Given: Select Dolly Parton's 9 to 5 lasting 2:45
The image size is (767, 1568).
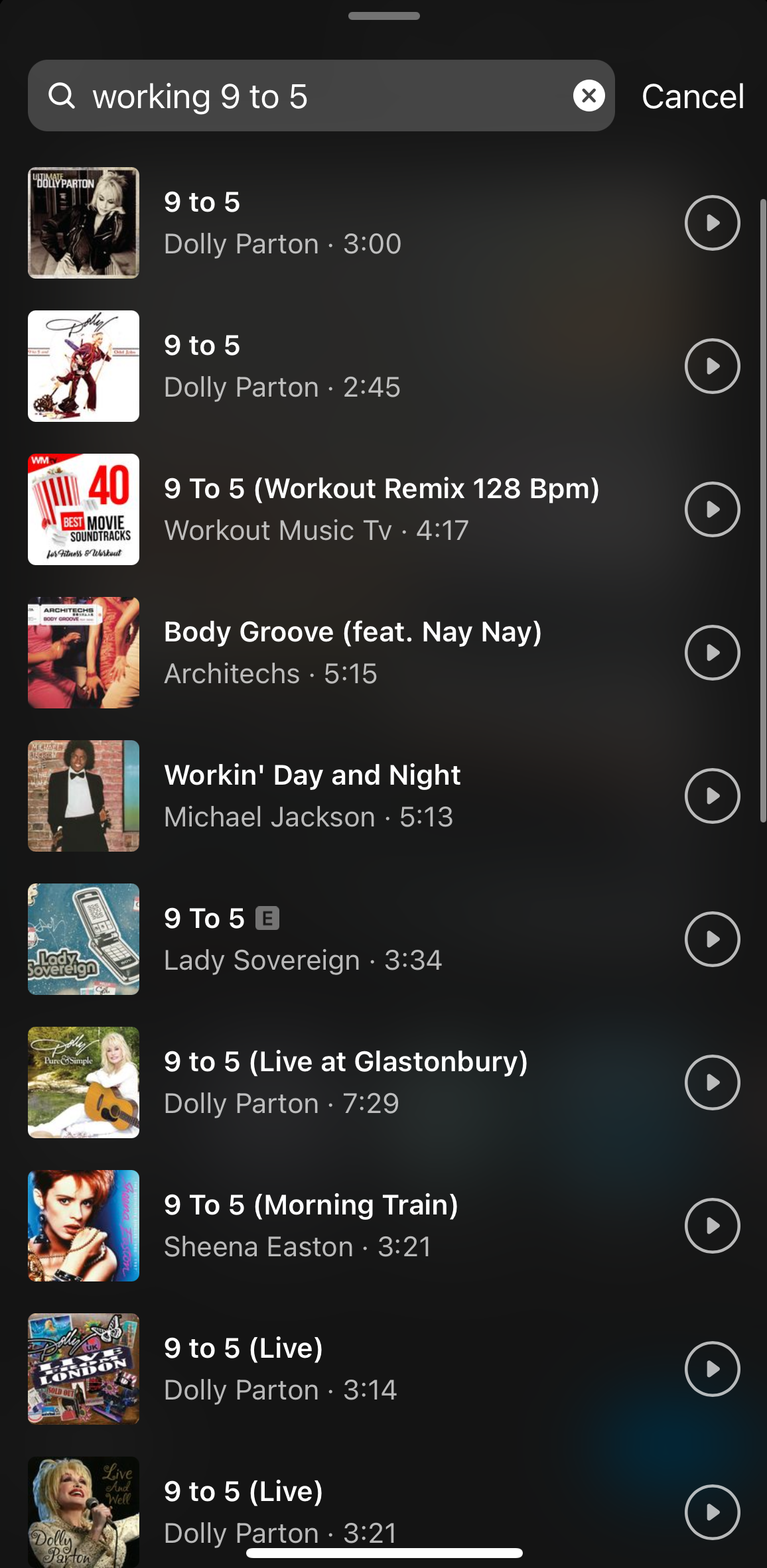Looking at the screenshot, I should tap(332, 366).
